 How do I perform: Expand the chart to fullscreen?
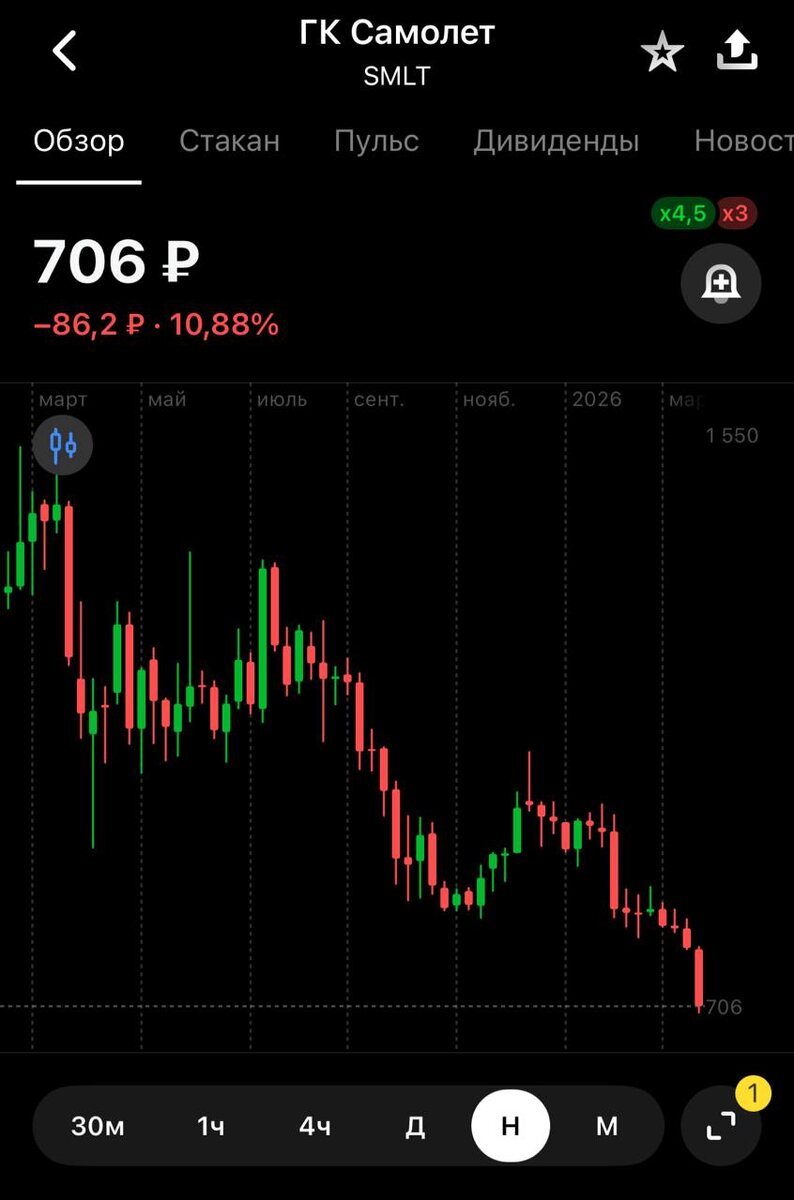click(720, 1126)
